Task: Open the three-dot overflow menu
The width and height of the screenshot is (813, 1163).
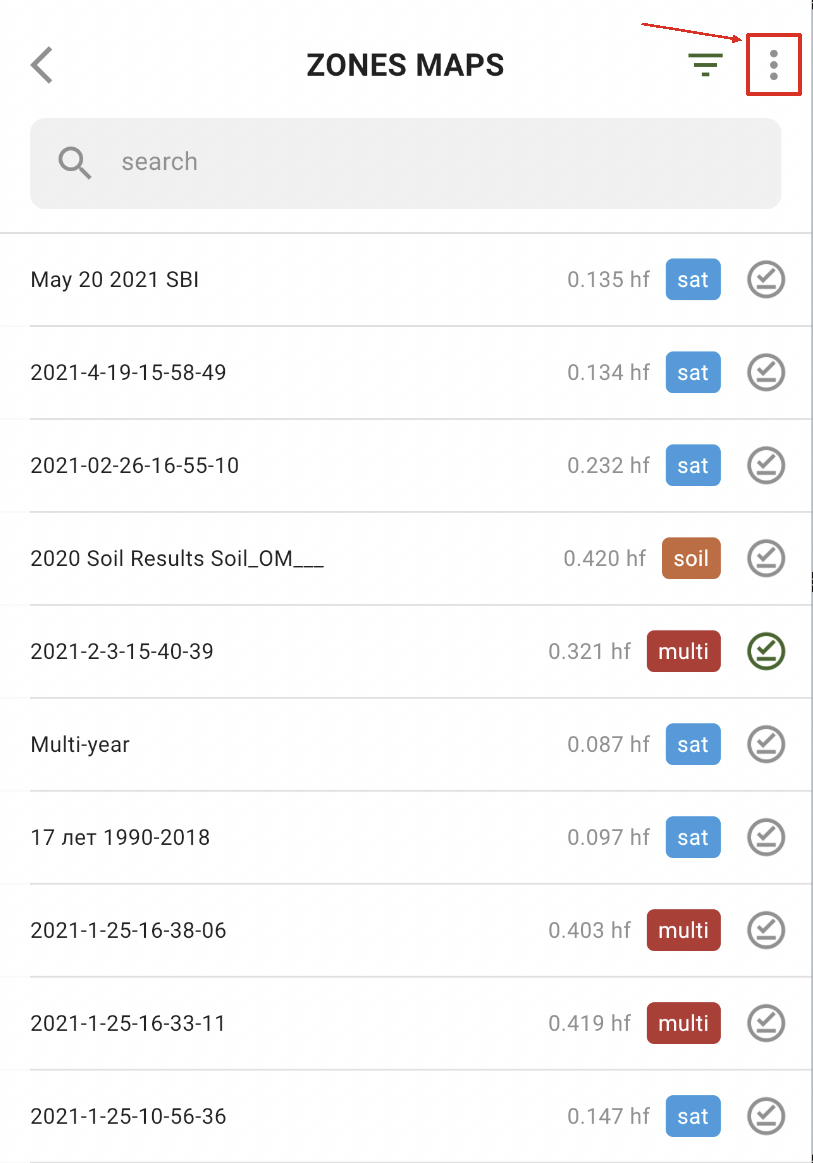Action: (x=773, y=66)
